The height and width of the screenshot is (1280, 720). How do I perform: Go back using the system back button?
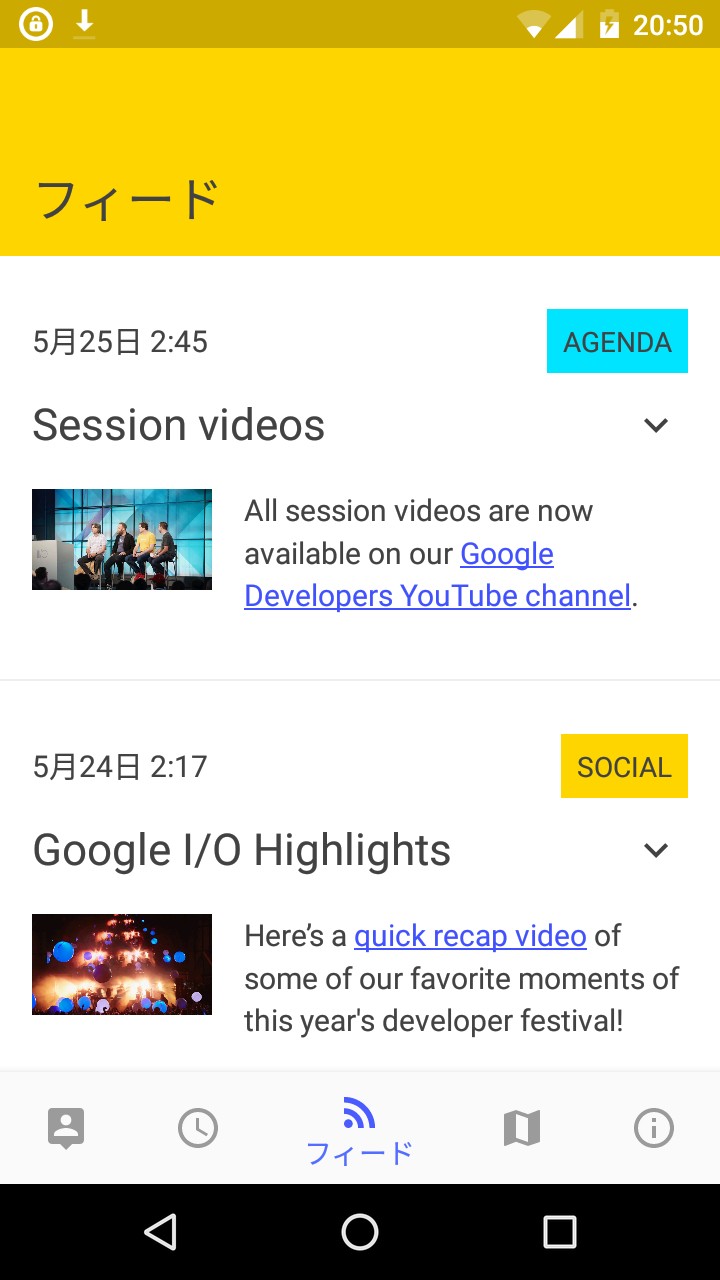click(161, 1232)
